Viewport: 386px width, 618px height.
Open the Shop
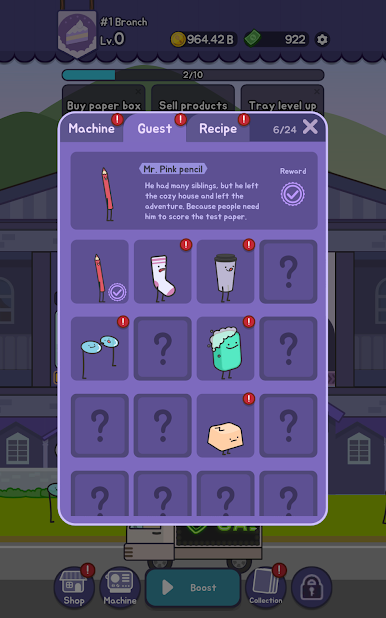tap(74, 588)
